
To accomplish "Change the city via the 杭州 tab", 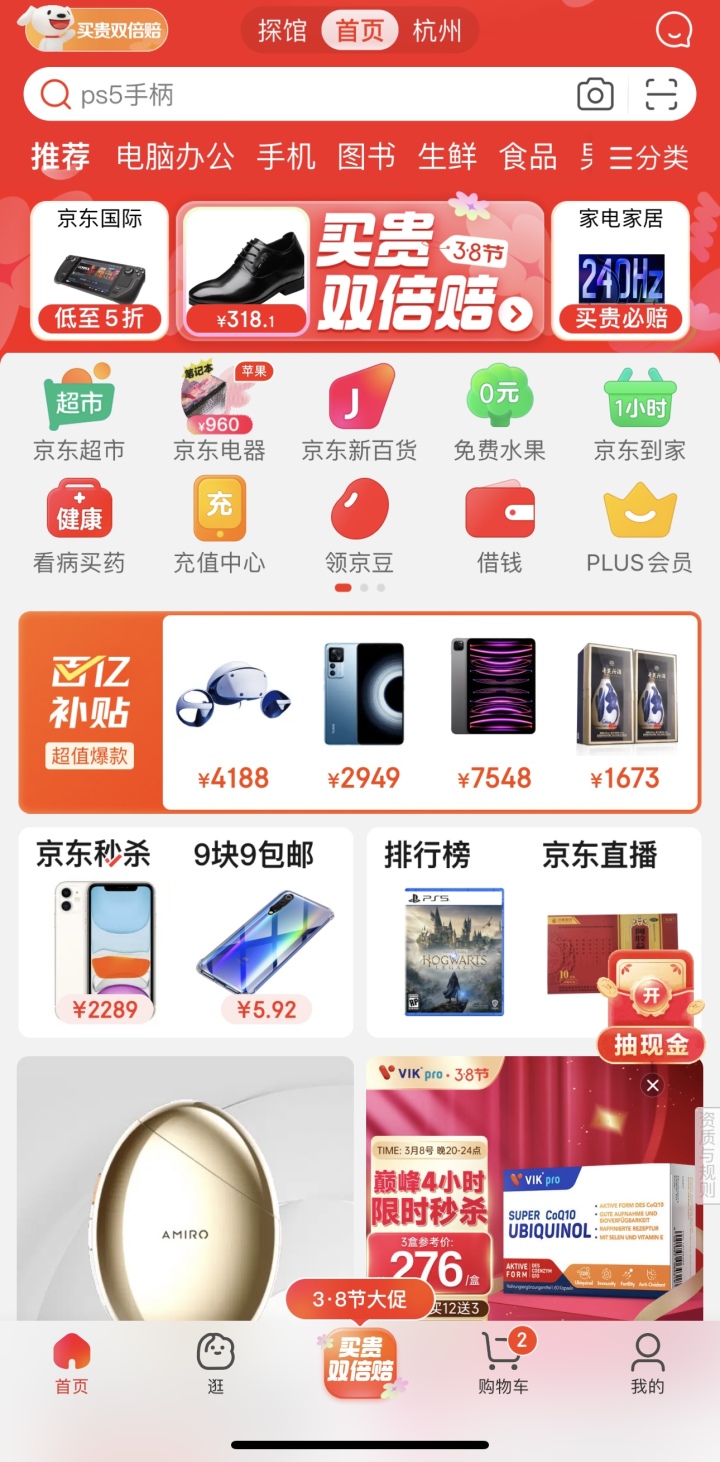I will click(437, 31).
